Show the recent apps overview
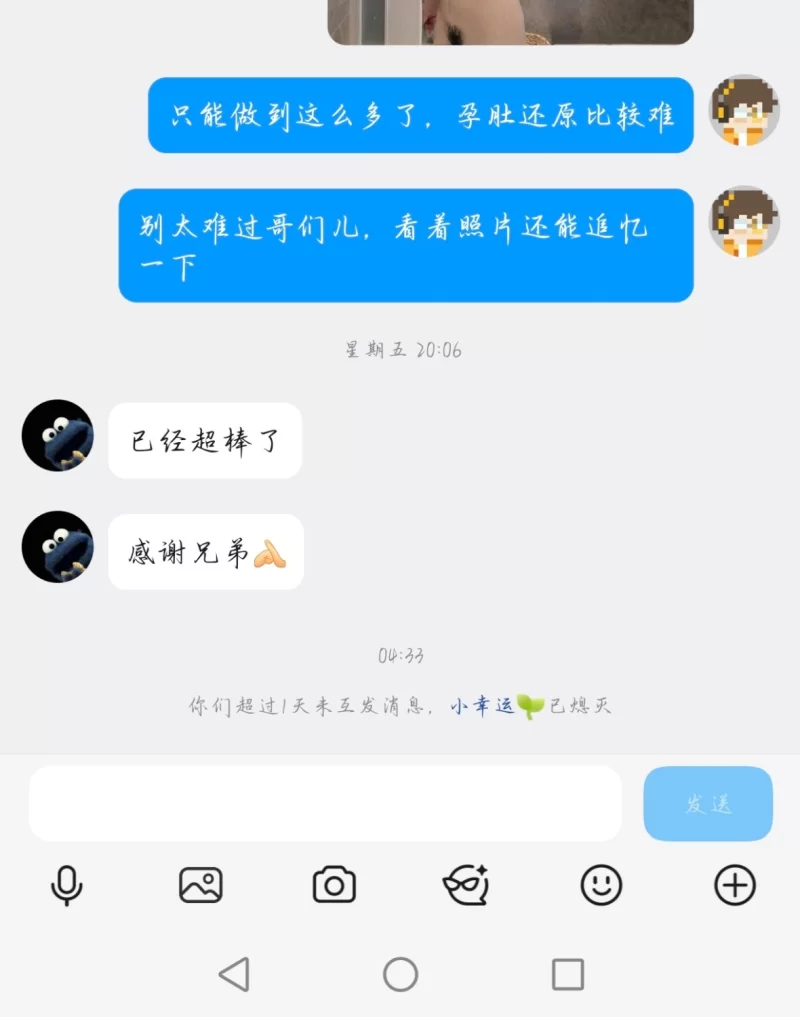 click(x=568, y=974)
